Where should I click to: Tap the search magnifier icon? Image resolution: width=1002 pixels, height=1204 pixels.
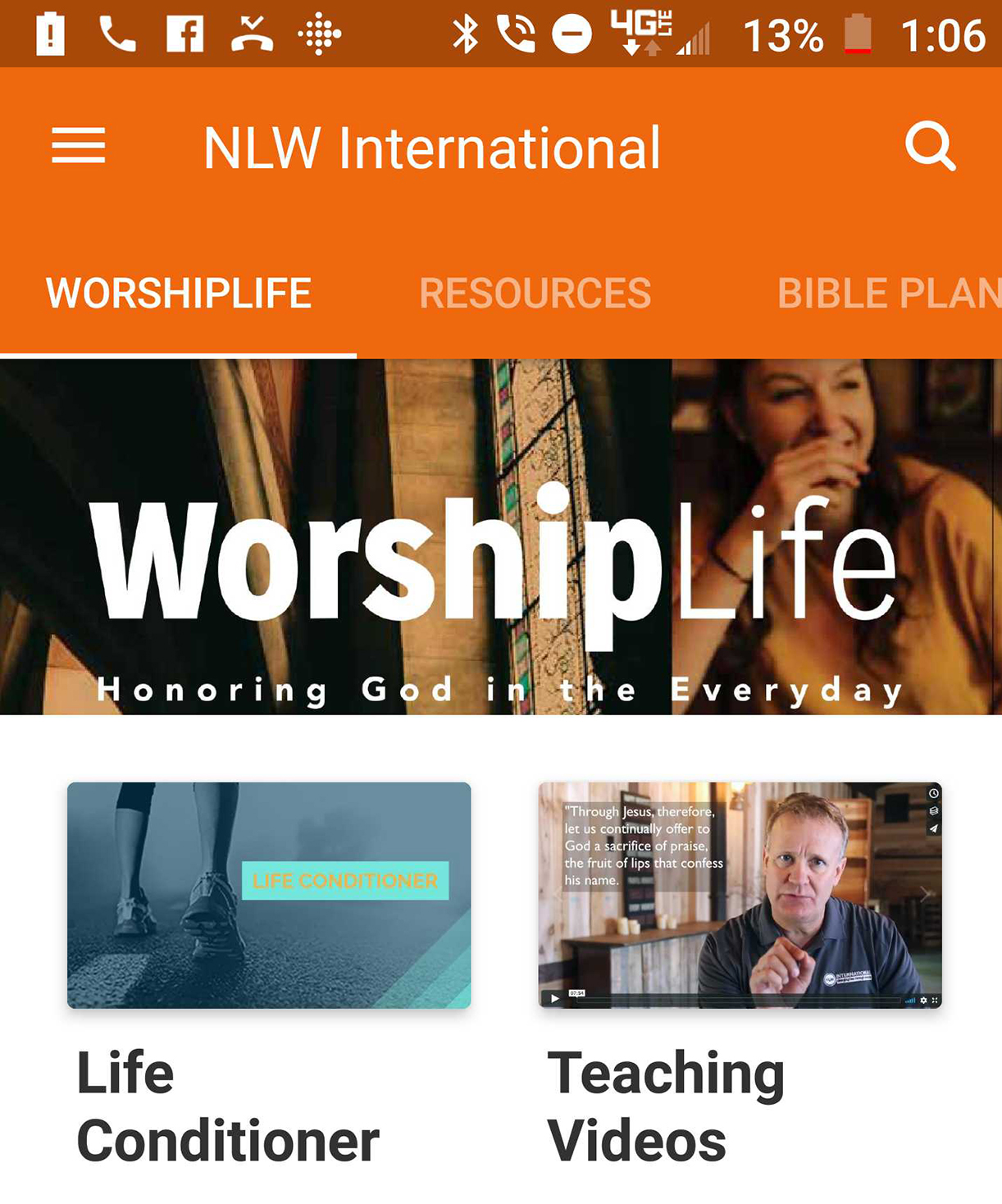(930, 147)
